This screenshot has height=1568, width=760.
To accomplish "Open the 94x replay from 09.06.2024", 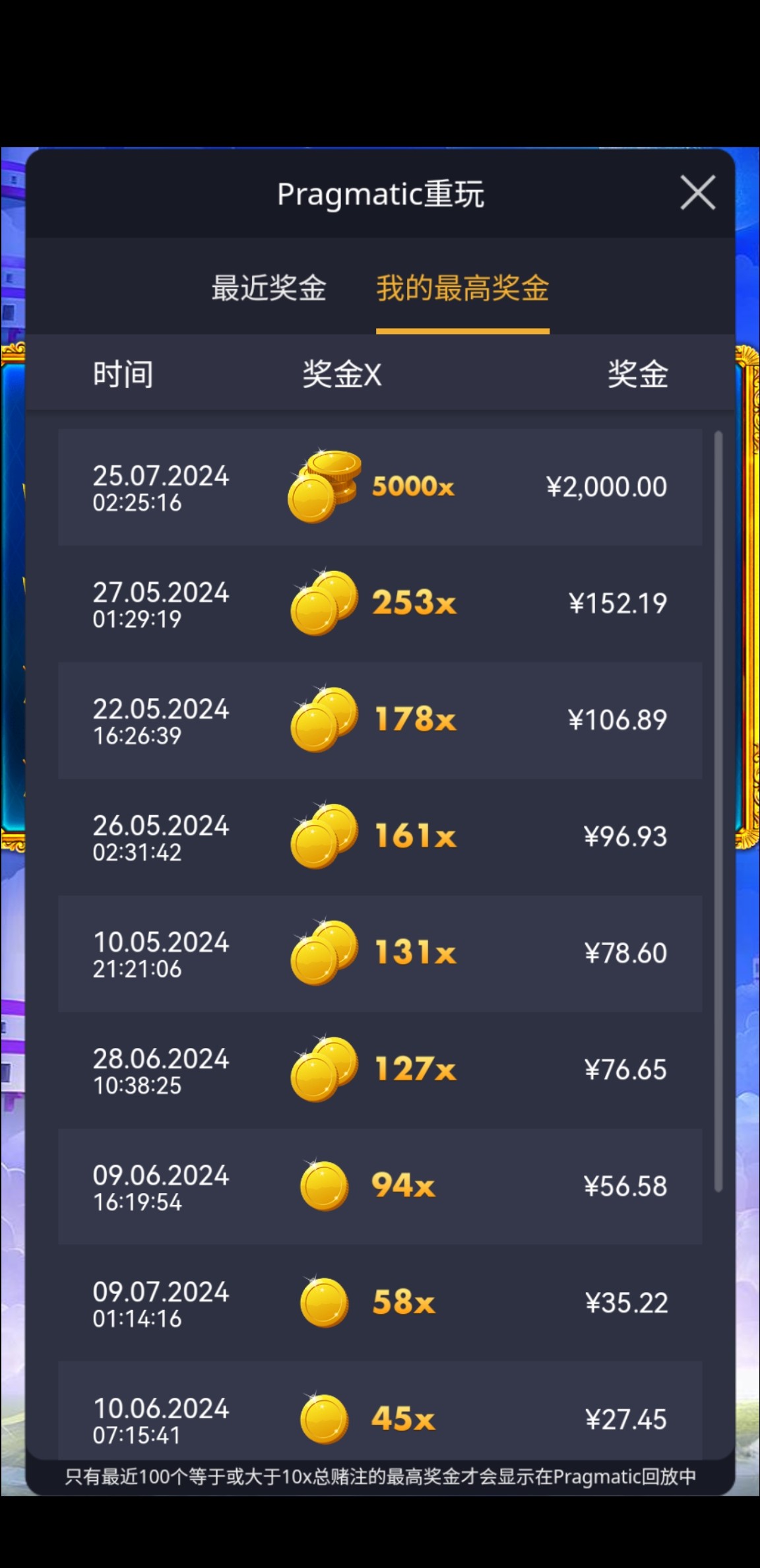I will click(x=379, y=1186).
